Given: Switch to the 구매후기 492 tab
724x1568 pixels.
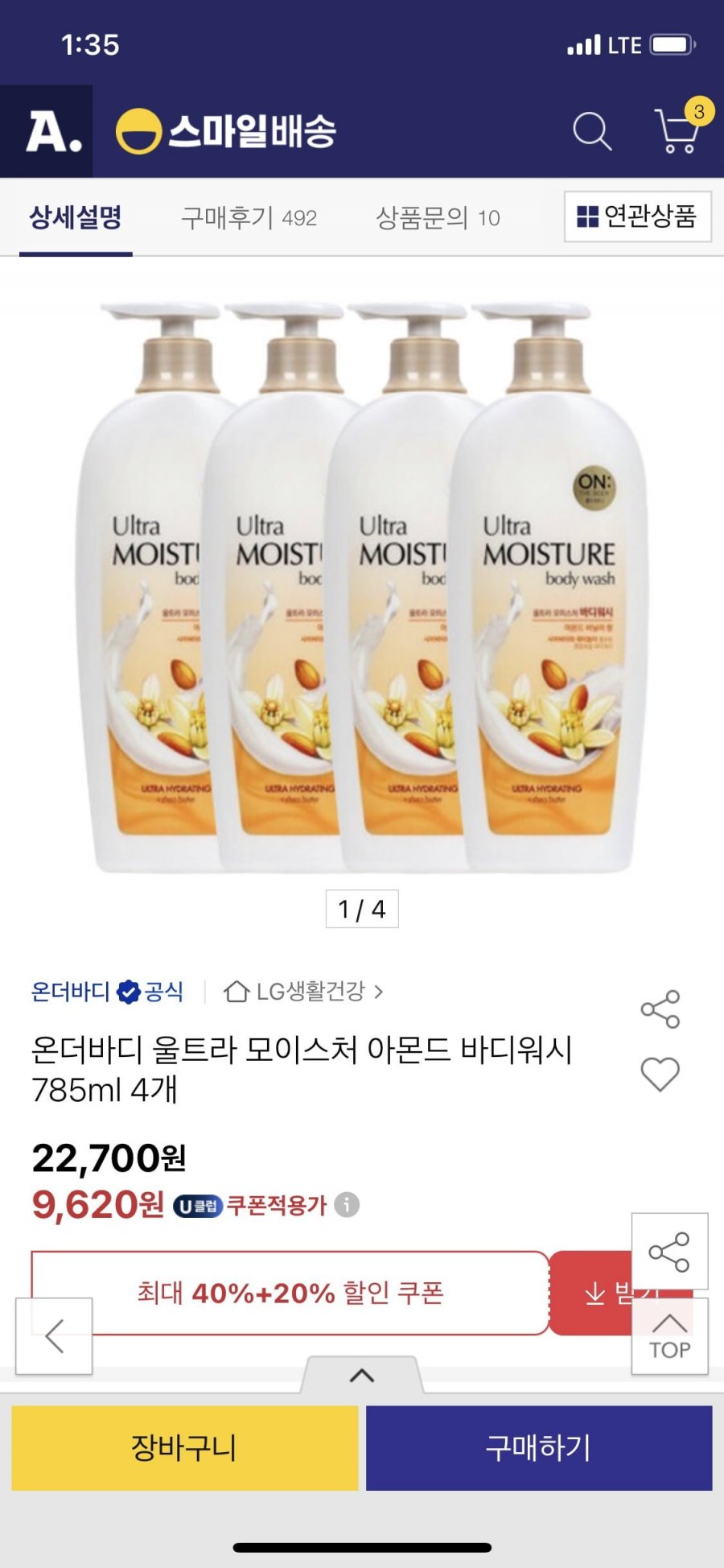Looking at the screenshot, I should (x=249, y=217).
